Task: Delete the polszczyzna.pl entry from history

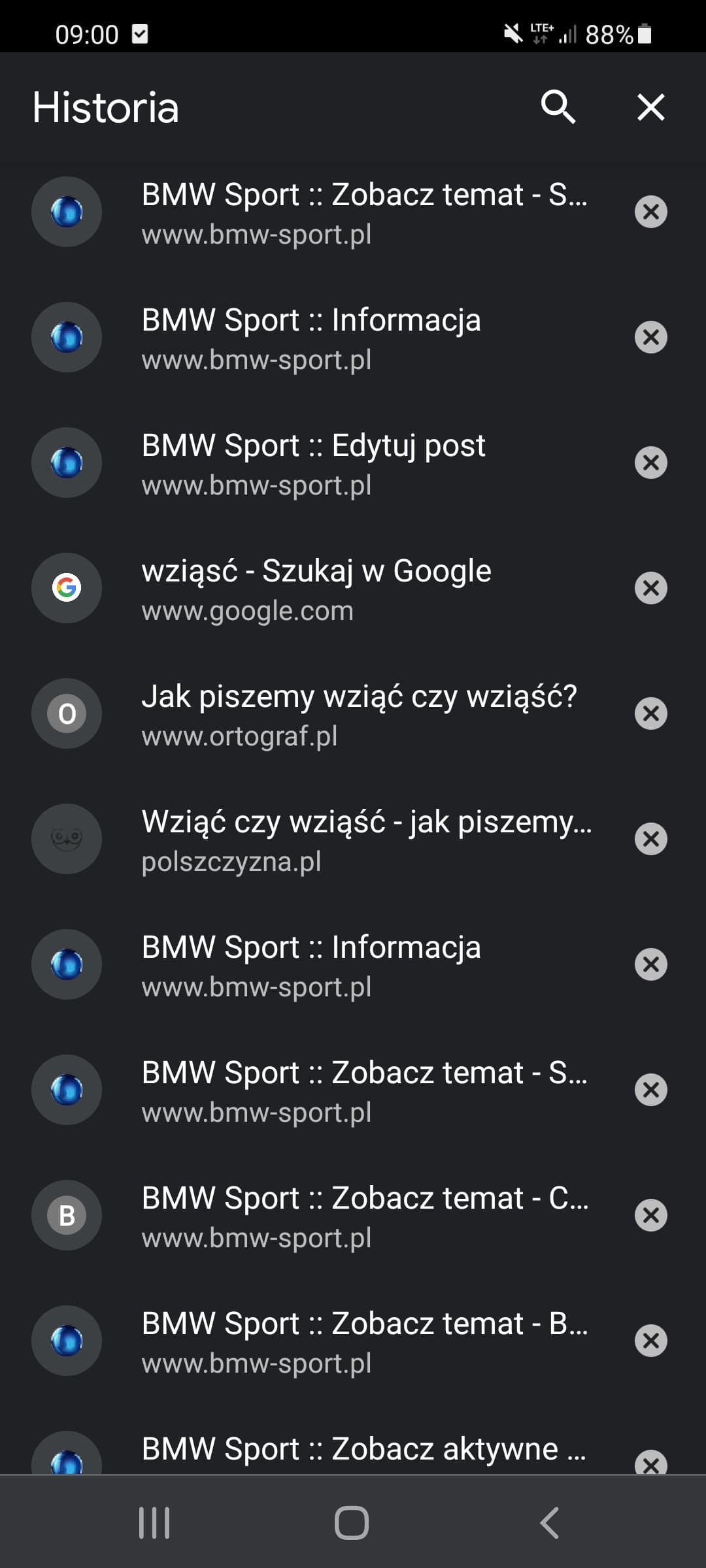Action: (651, 839)
